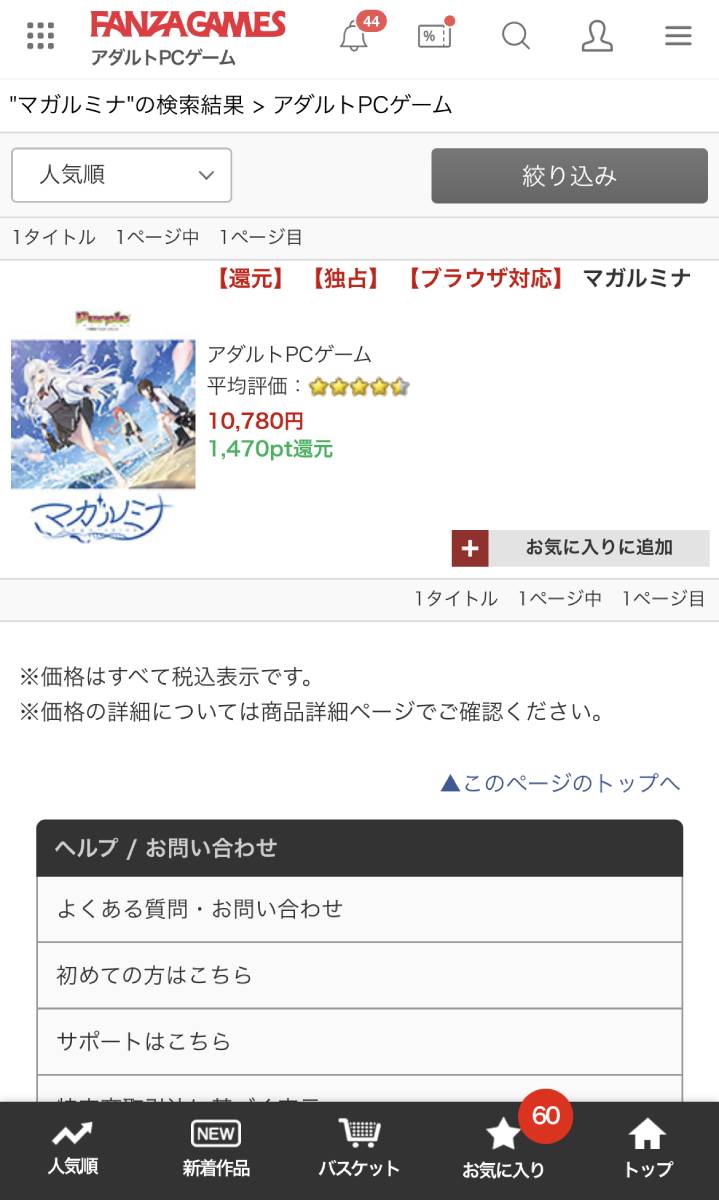Switch to the 新着作品 tab
The width and height of the screenshot is (719, 1200).
[x=216, y=1150]
